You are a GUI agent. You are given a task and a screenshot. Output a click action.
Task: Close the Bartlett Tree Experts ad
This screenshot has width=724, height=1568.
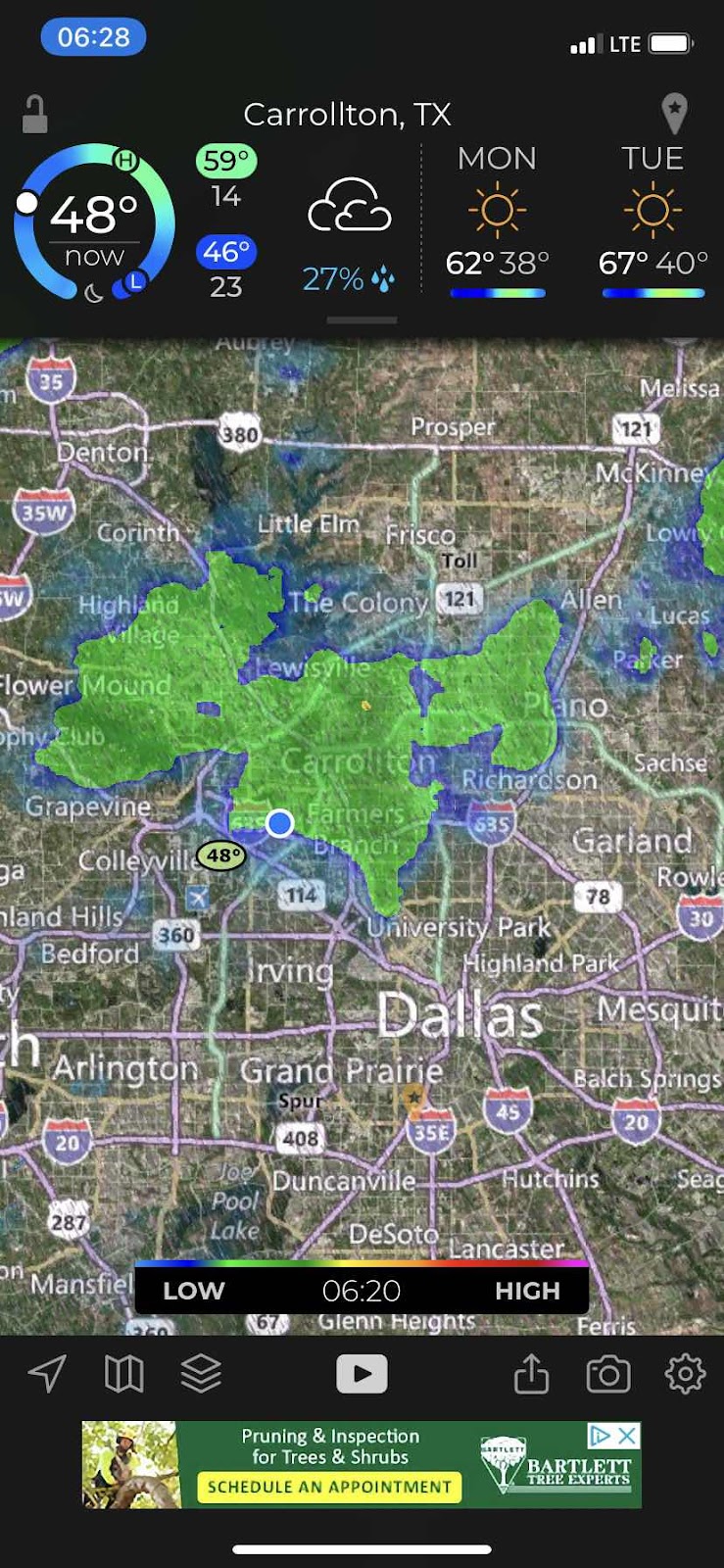click(x=628, y=1436)
